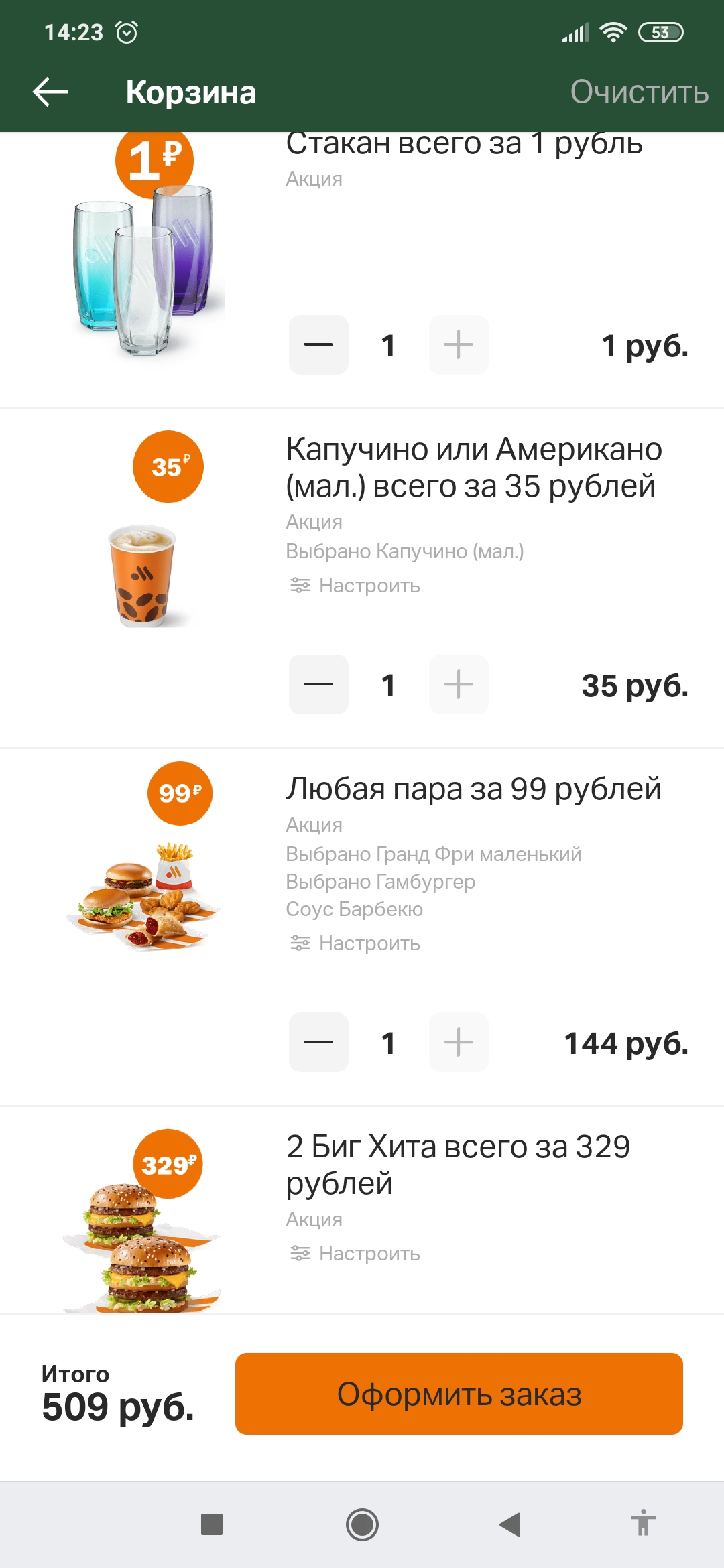Clear the cart with Очистить
The image size is (724, 1568).
click(639, 92)
